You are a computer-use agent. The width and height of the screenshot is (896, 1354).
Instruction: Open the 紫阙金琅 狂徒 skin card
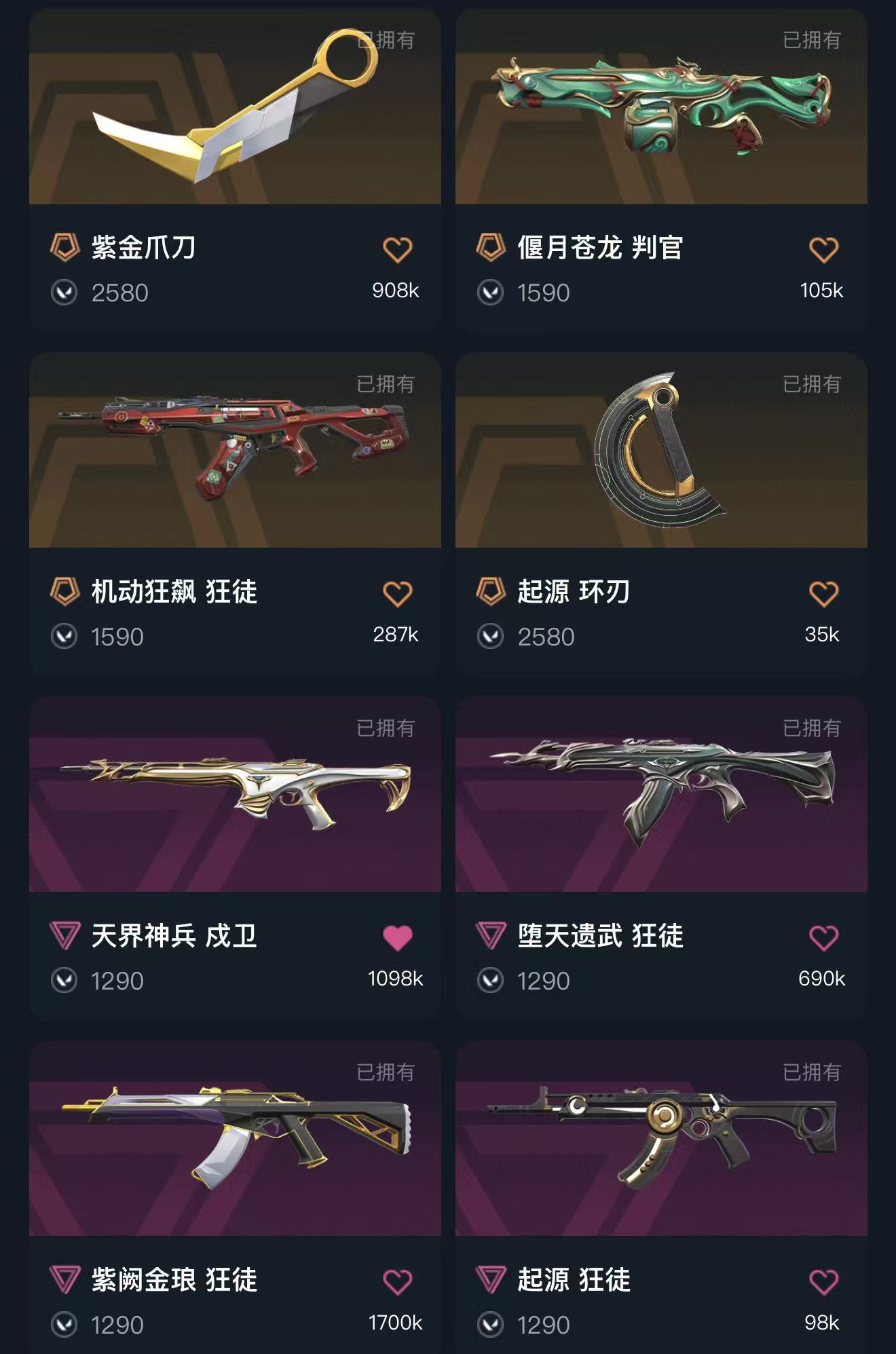tap(235, 1197)
